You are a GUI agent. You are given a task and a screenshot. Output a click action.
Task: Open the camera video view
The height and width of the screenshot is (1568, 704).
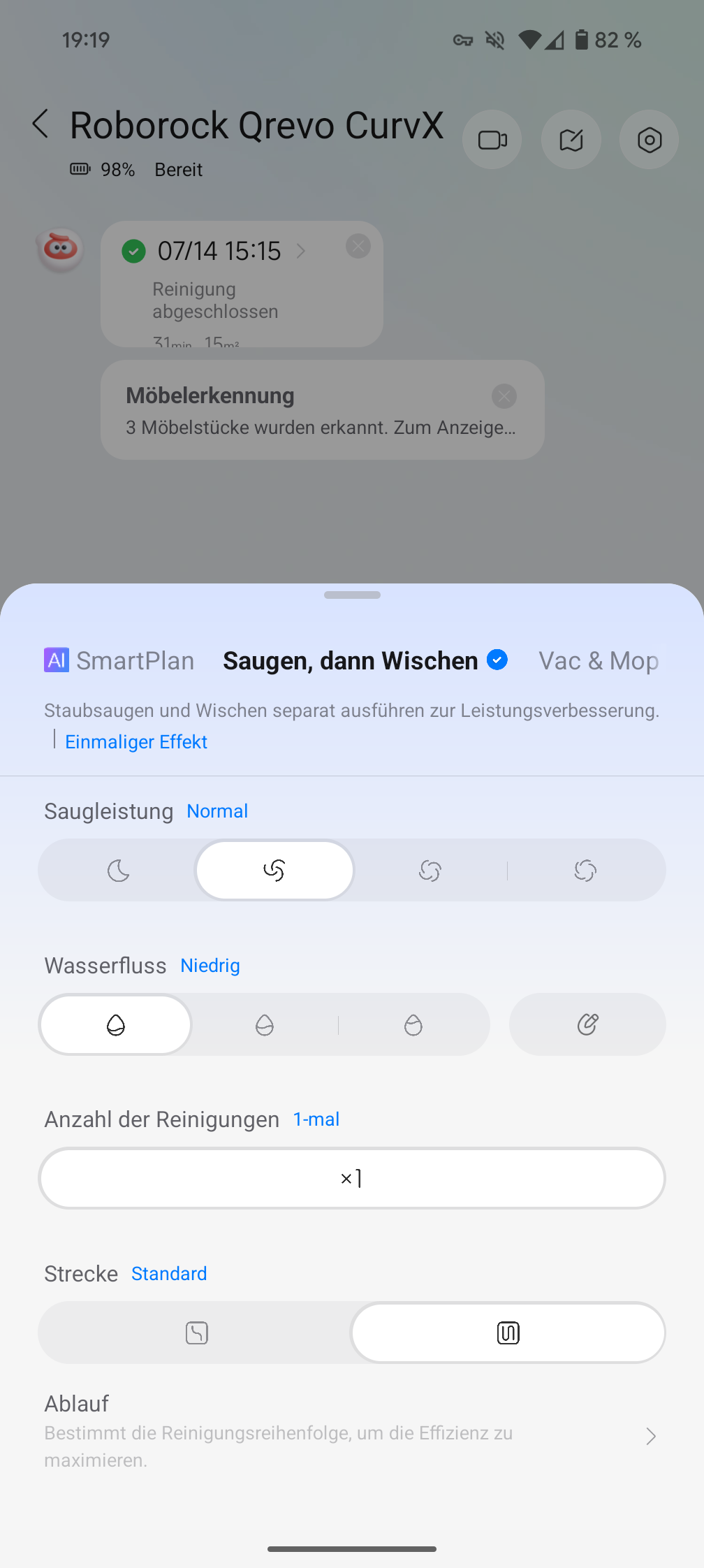[x=492, y=140]
